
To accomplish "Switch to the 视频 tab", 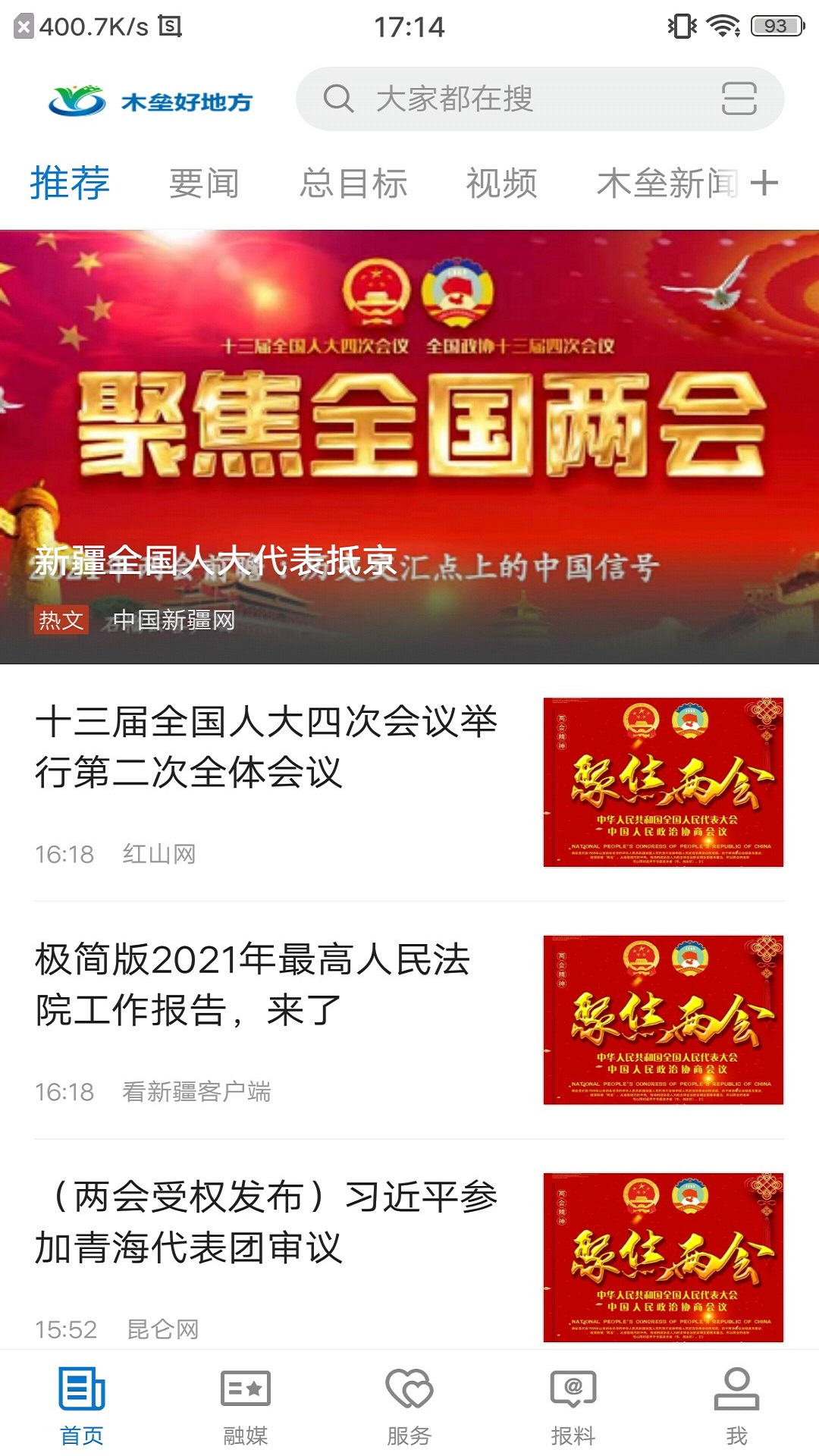I will (501, 184).
